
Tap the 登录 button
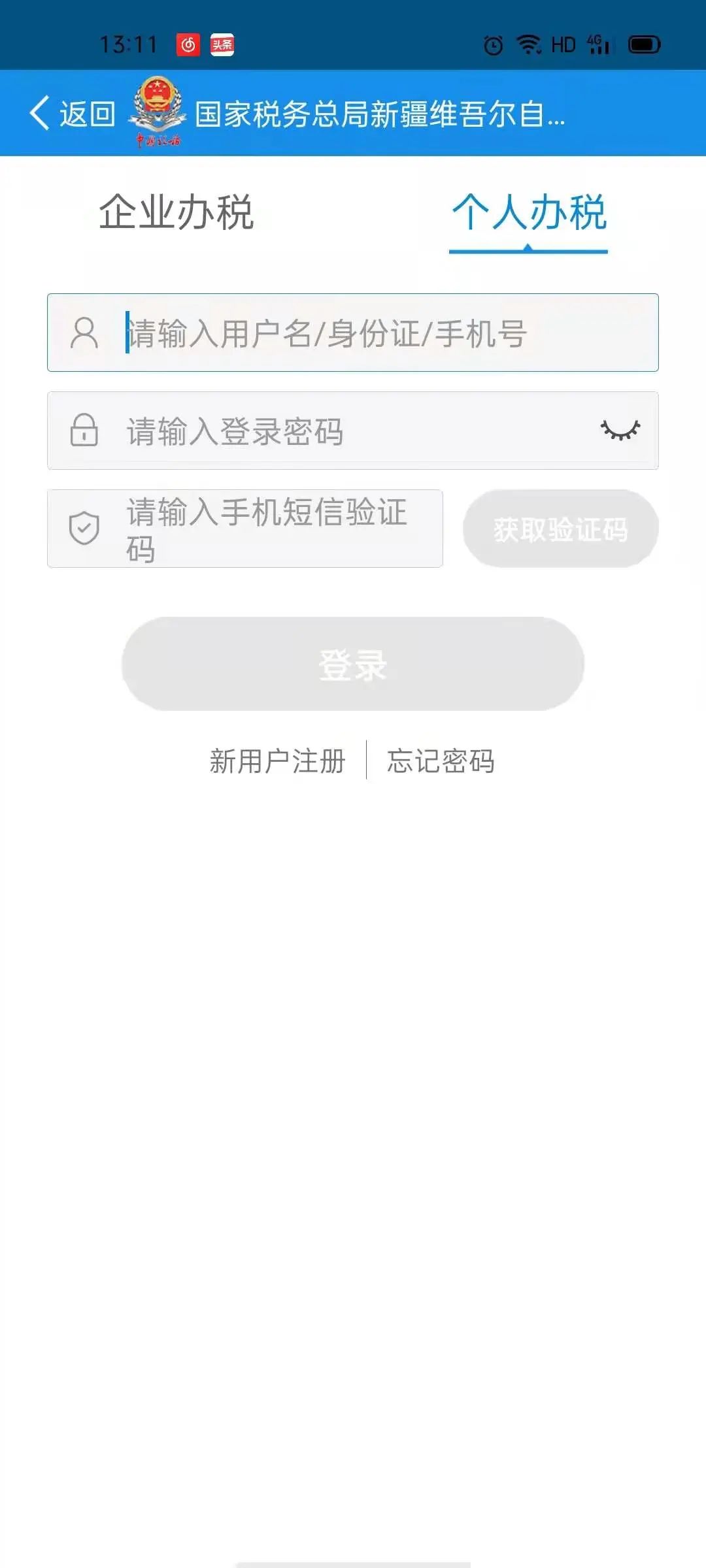353,664
